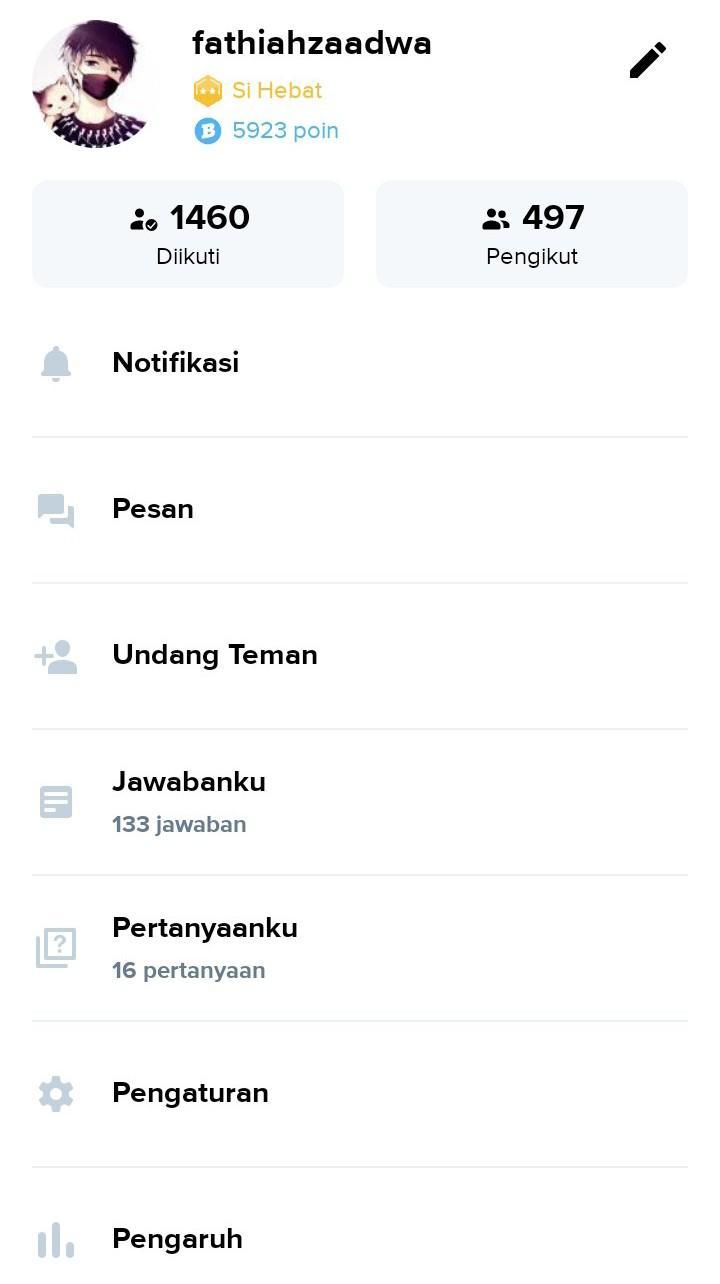Open the profile avatar picture
Image resolution: width=720 pixels, height=1284 pixels.
pyautogui.click(x=94, y=84)
